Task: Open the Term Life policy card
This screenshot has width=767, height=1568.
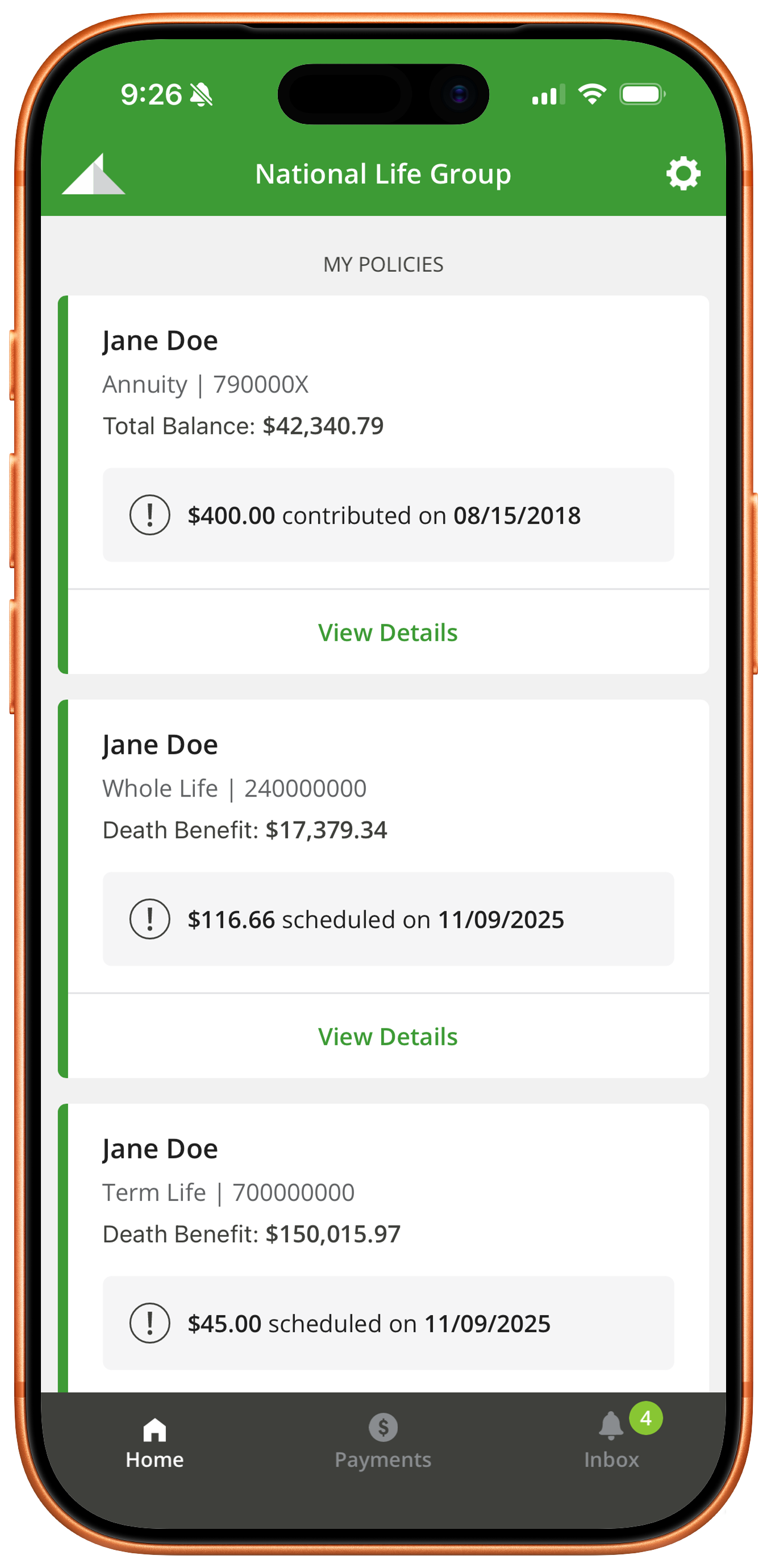Action: 387,1193
